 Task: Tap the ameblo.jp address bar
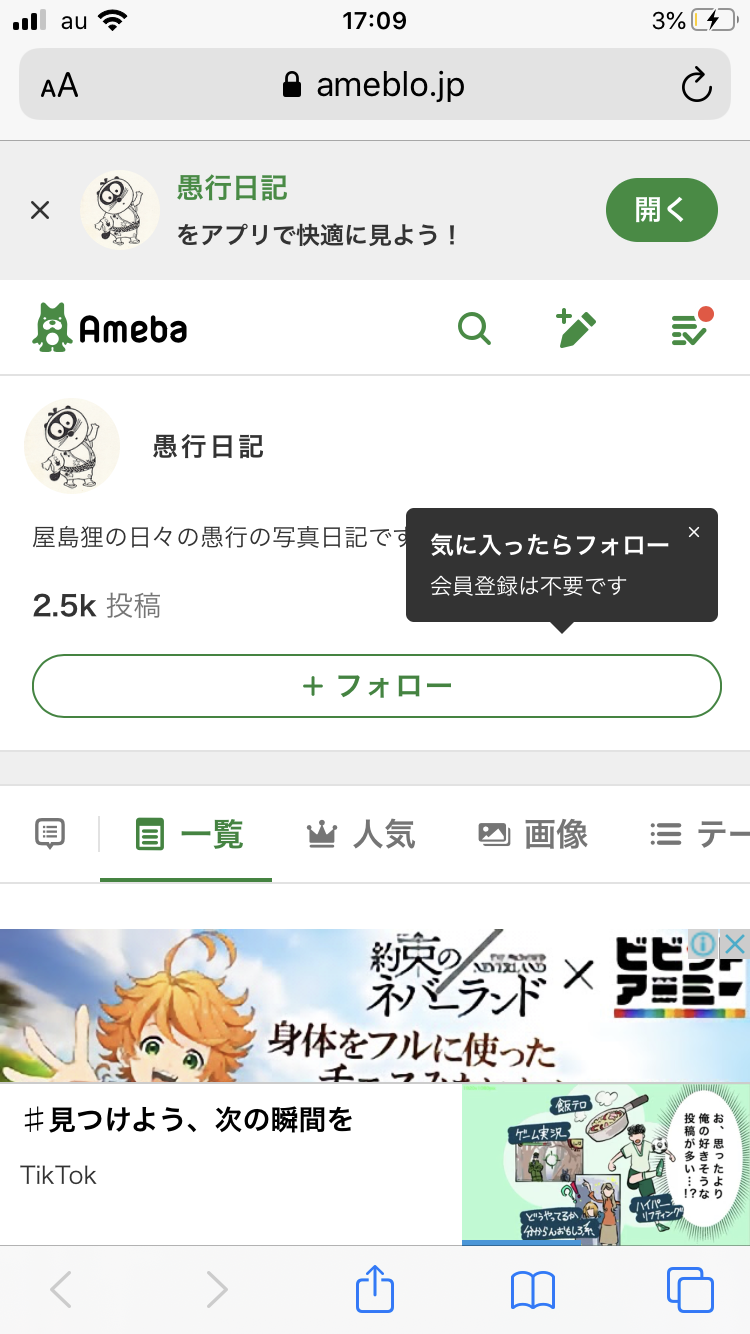(375, 86)
